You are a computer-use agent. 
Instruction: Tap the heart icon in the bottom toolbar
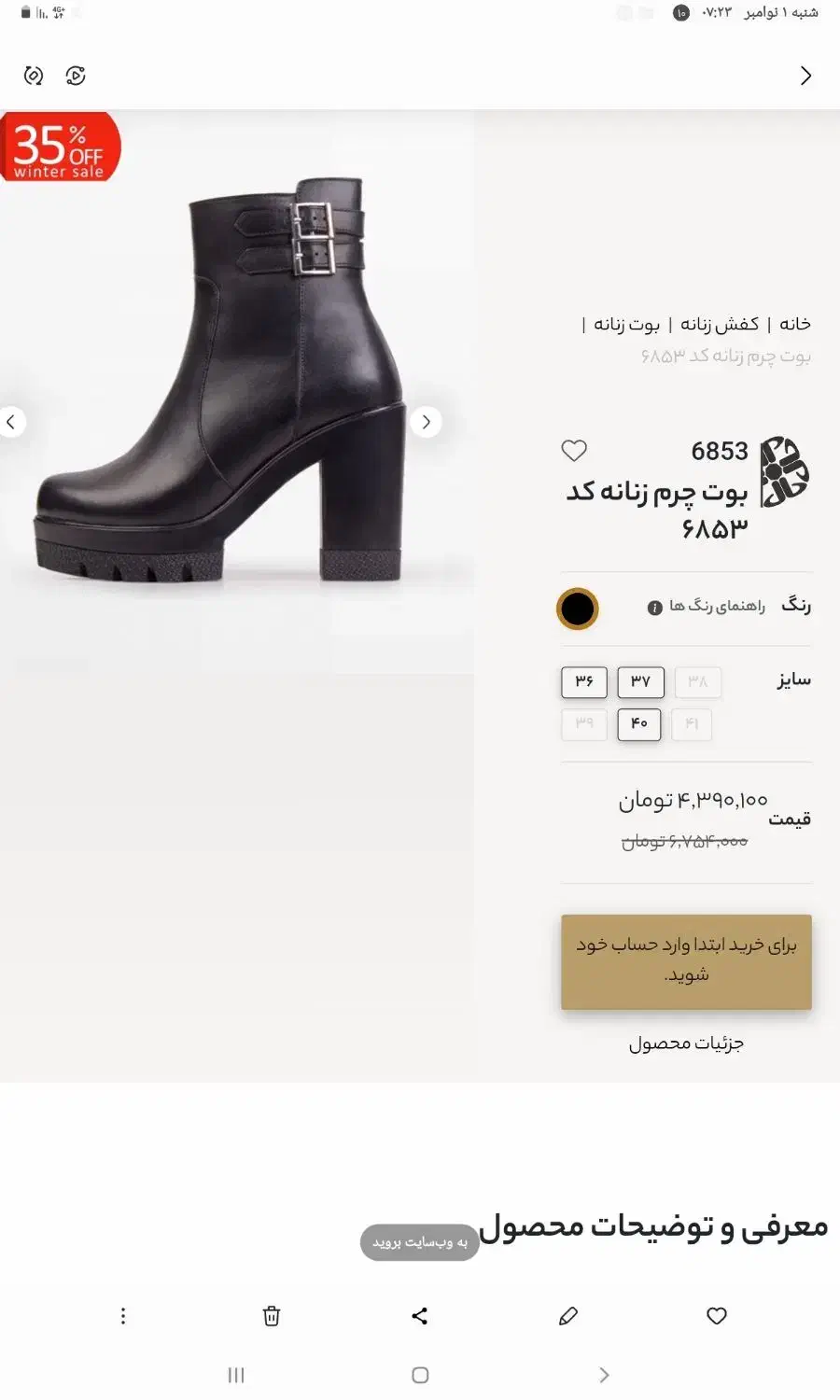pos(716,1317)
